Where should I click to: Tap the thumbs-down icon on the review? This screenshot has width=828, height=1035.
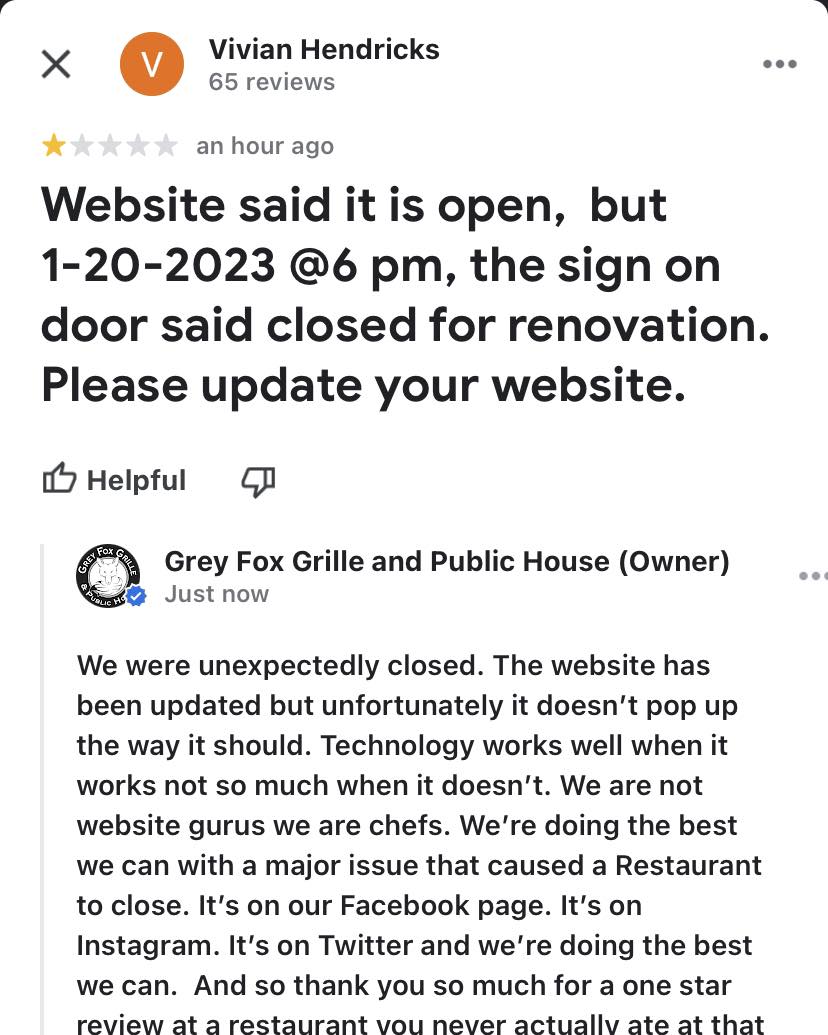tap(258, 481)
